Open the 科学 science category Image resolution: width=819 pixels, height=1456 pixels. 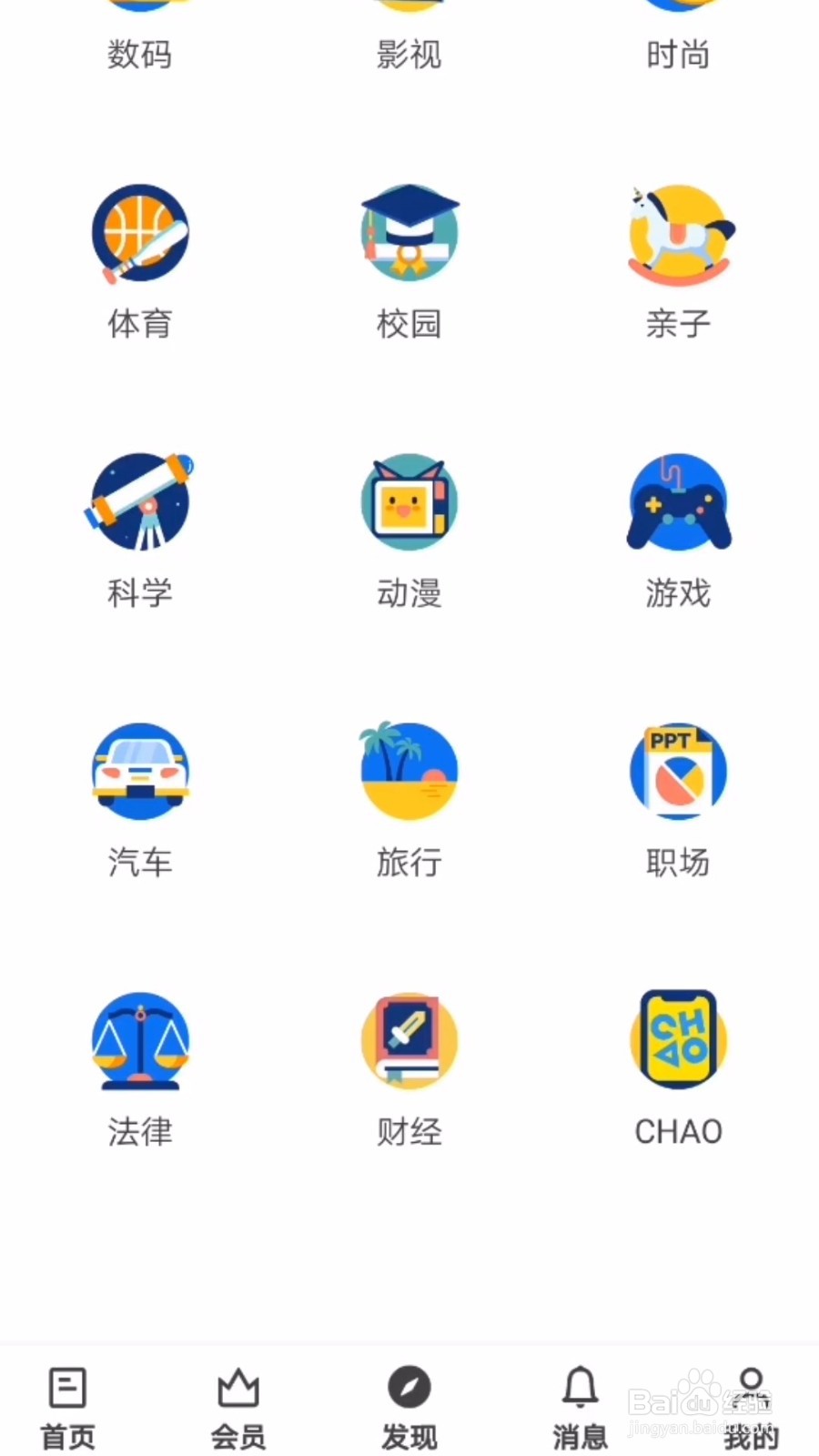click(139, 529)
